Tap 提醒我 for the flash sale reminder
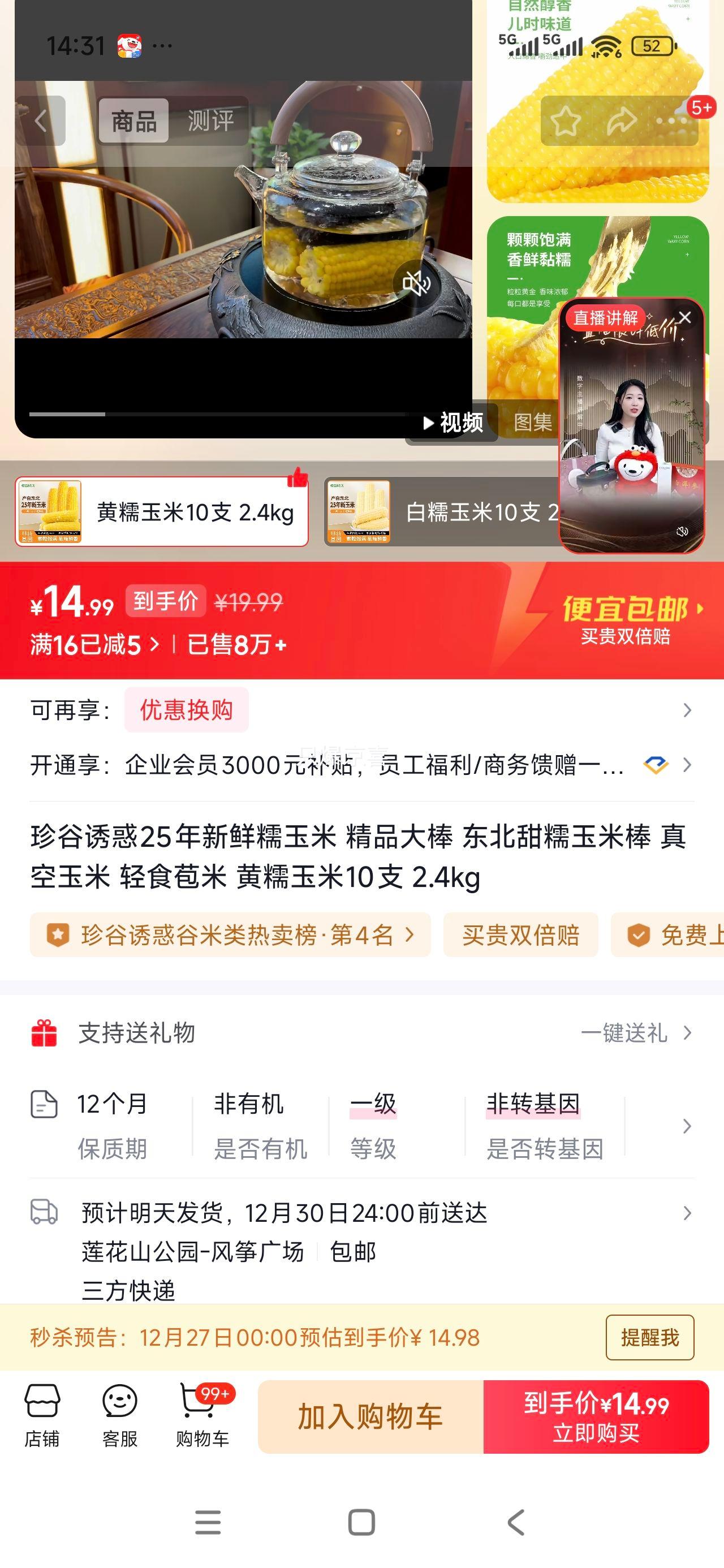The height and width of the screenshot is (1568, 724). [x=650, y=1338]
